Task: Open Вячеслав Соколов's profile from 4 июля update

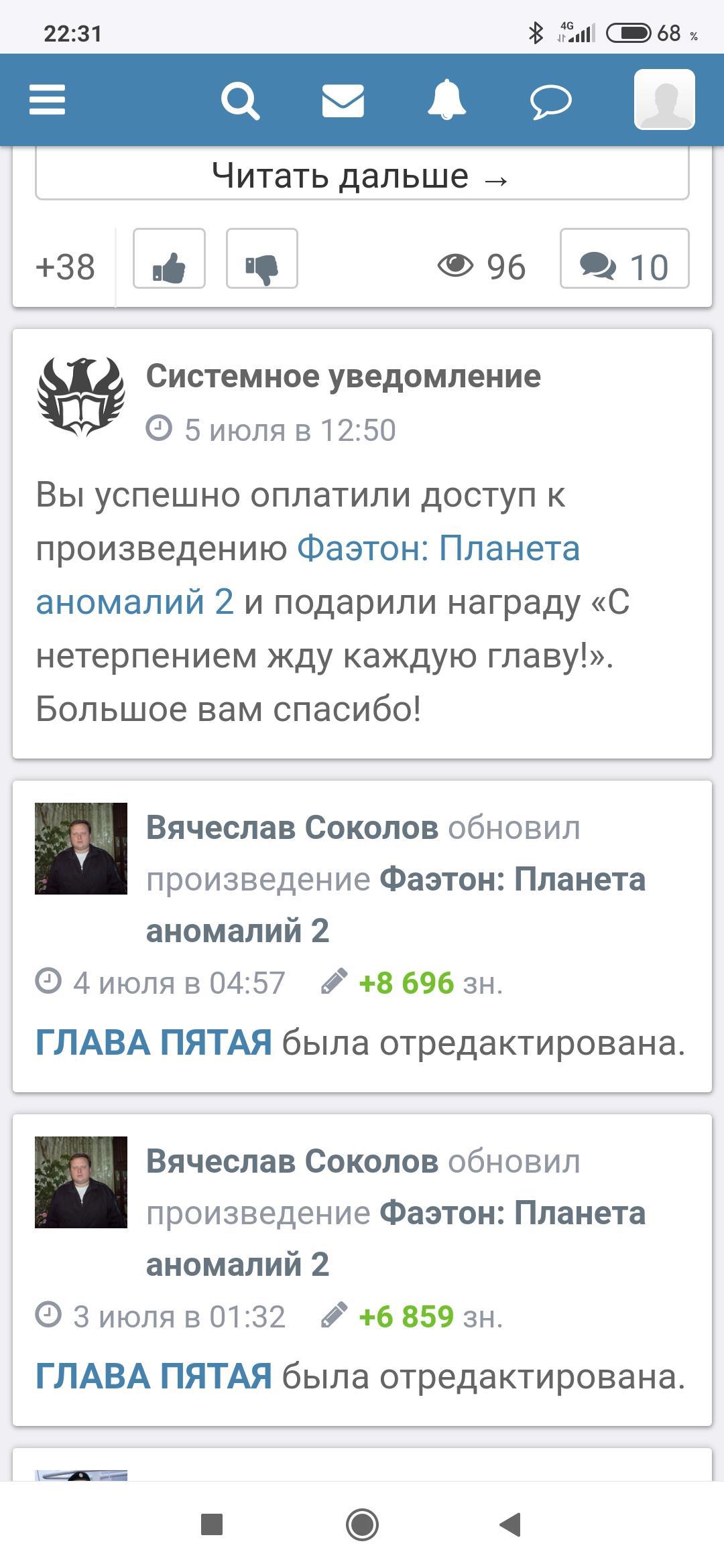Action: point(292,828)
